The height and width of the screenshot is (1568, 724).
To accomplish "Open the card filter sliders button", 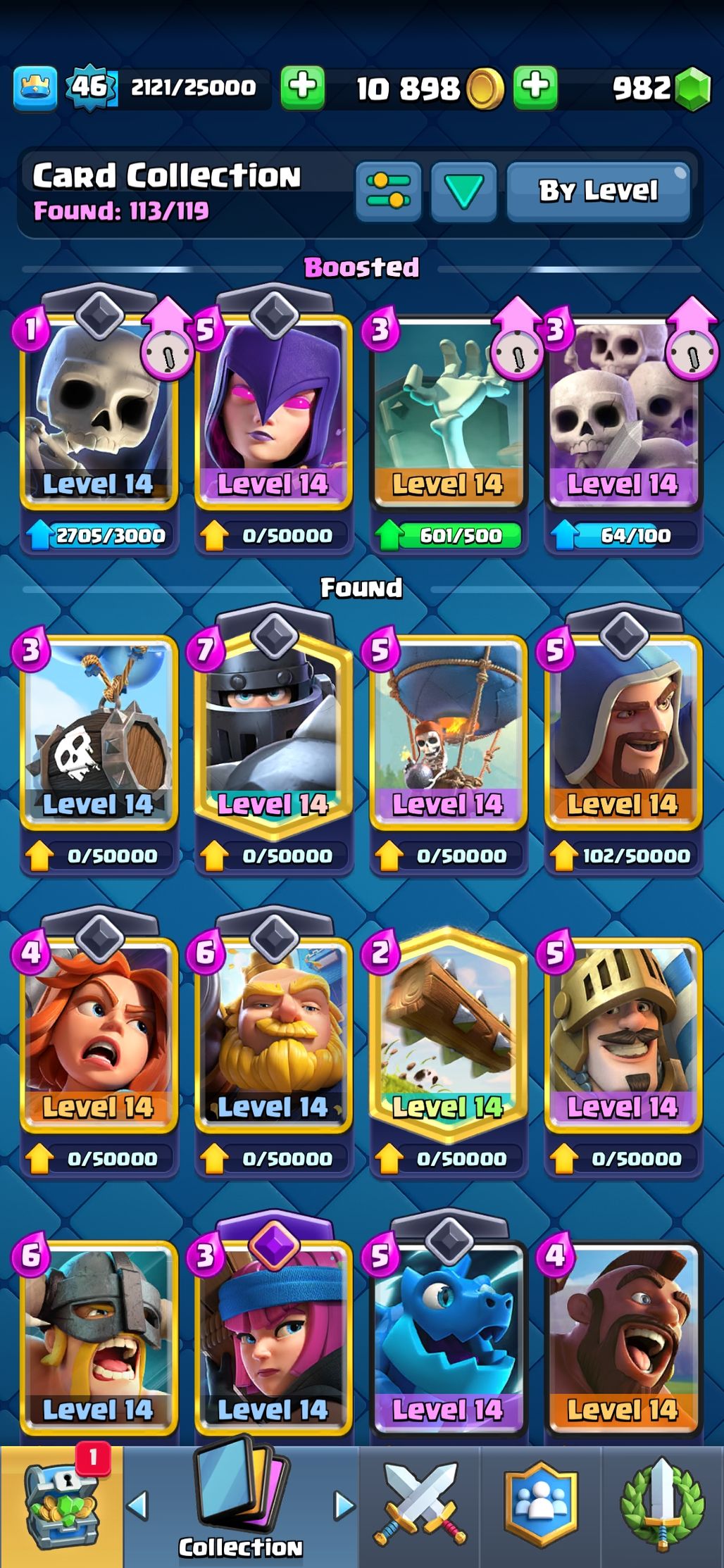I will pos(388,192).
